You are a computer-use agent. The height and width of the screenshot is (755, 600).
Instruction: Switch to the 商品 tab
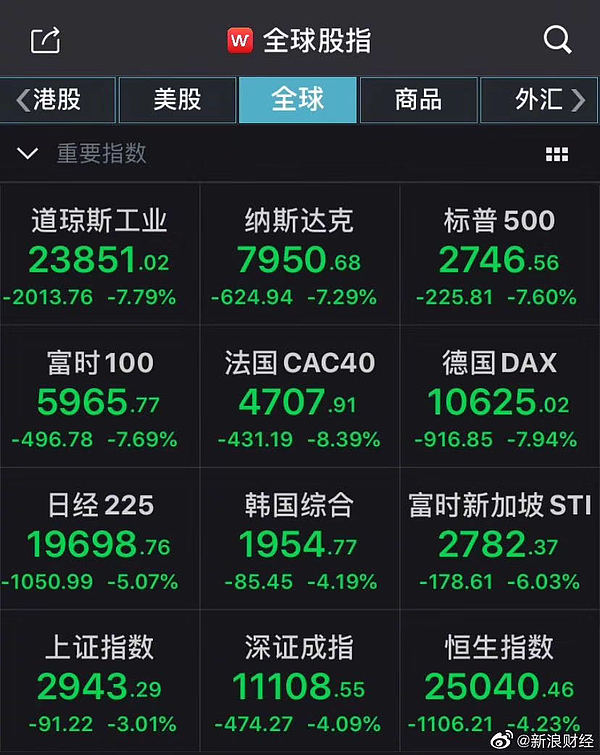point(418,100)
